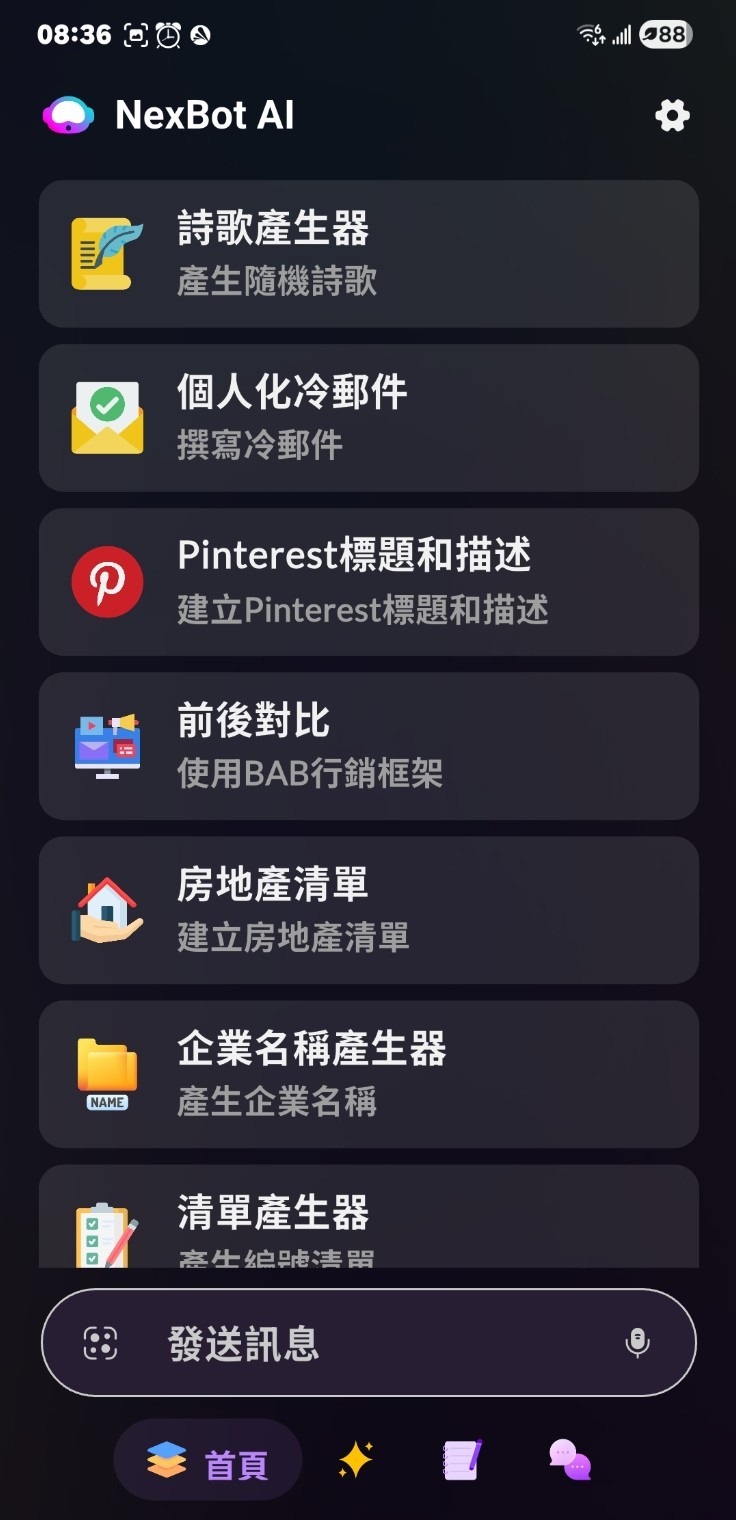Image resolution: width=736 pixels, height=1520 pixels.
Task: Choose the 前後對比 BAB framework tool
Action: click(368, 746)
